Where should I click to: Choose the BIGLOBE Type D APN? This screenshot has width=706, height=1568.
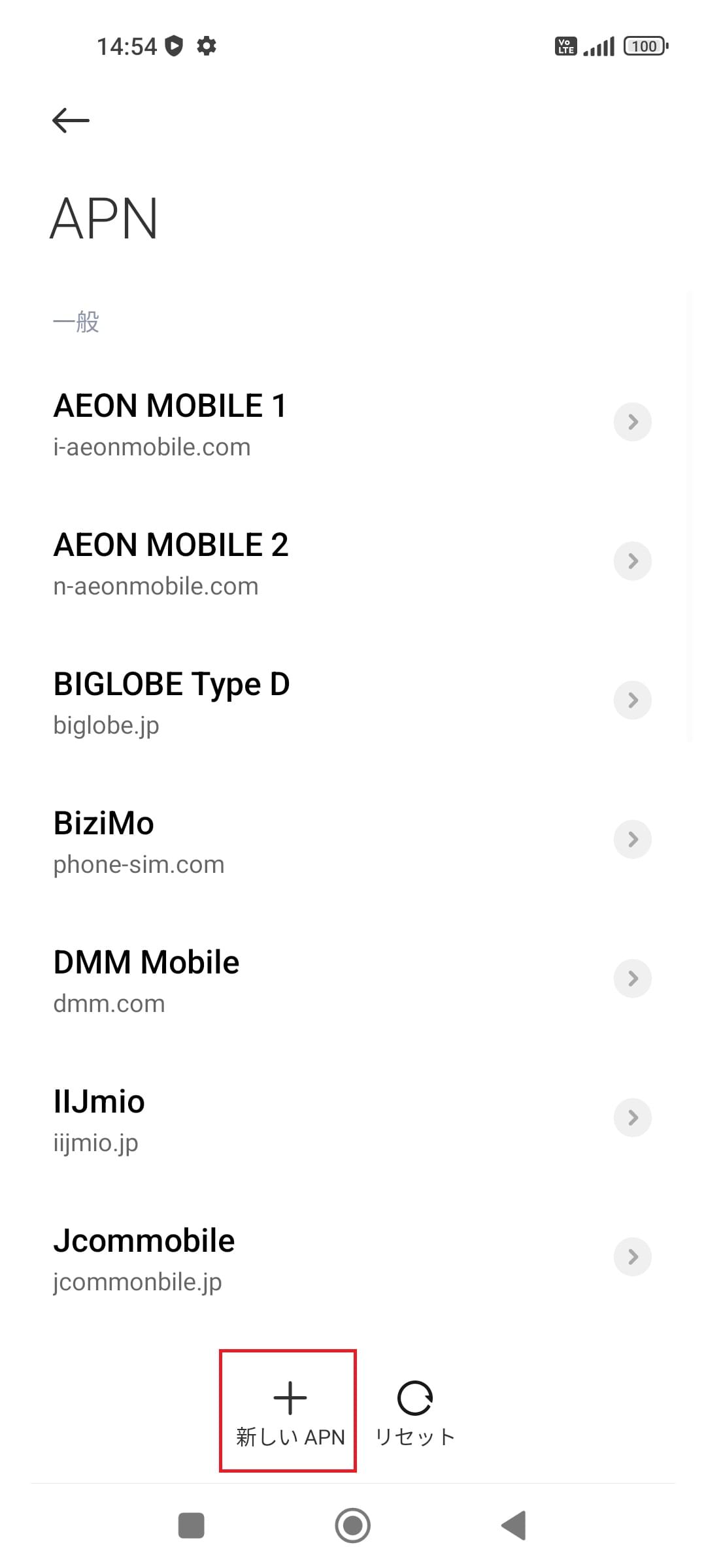171,702
